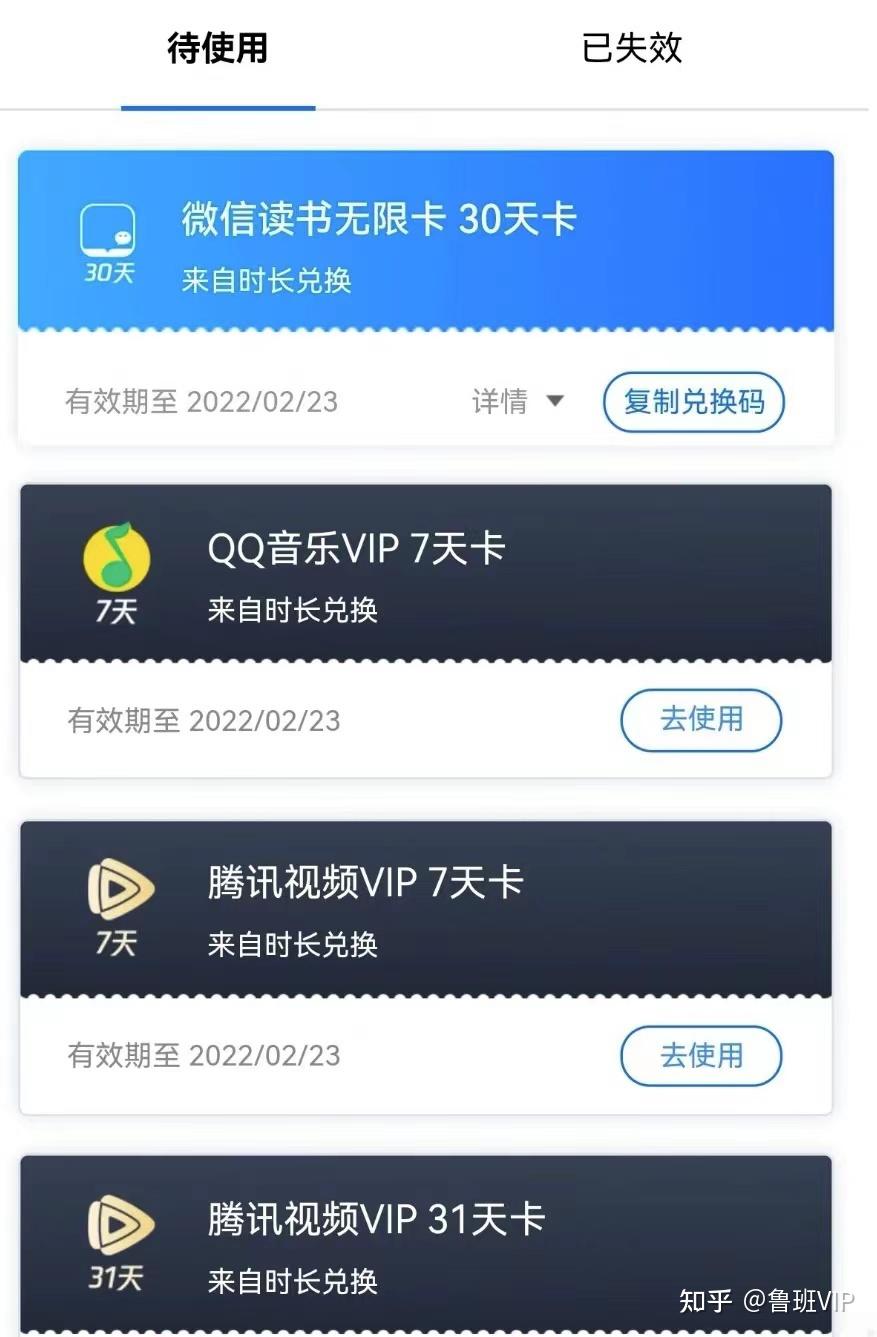Open the 腾讯视频VIP 31天卡 coupon card
The image size is (877, 1337).
(x=425, y=1244)
